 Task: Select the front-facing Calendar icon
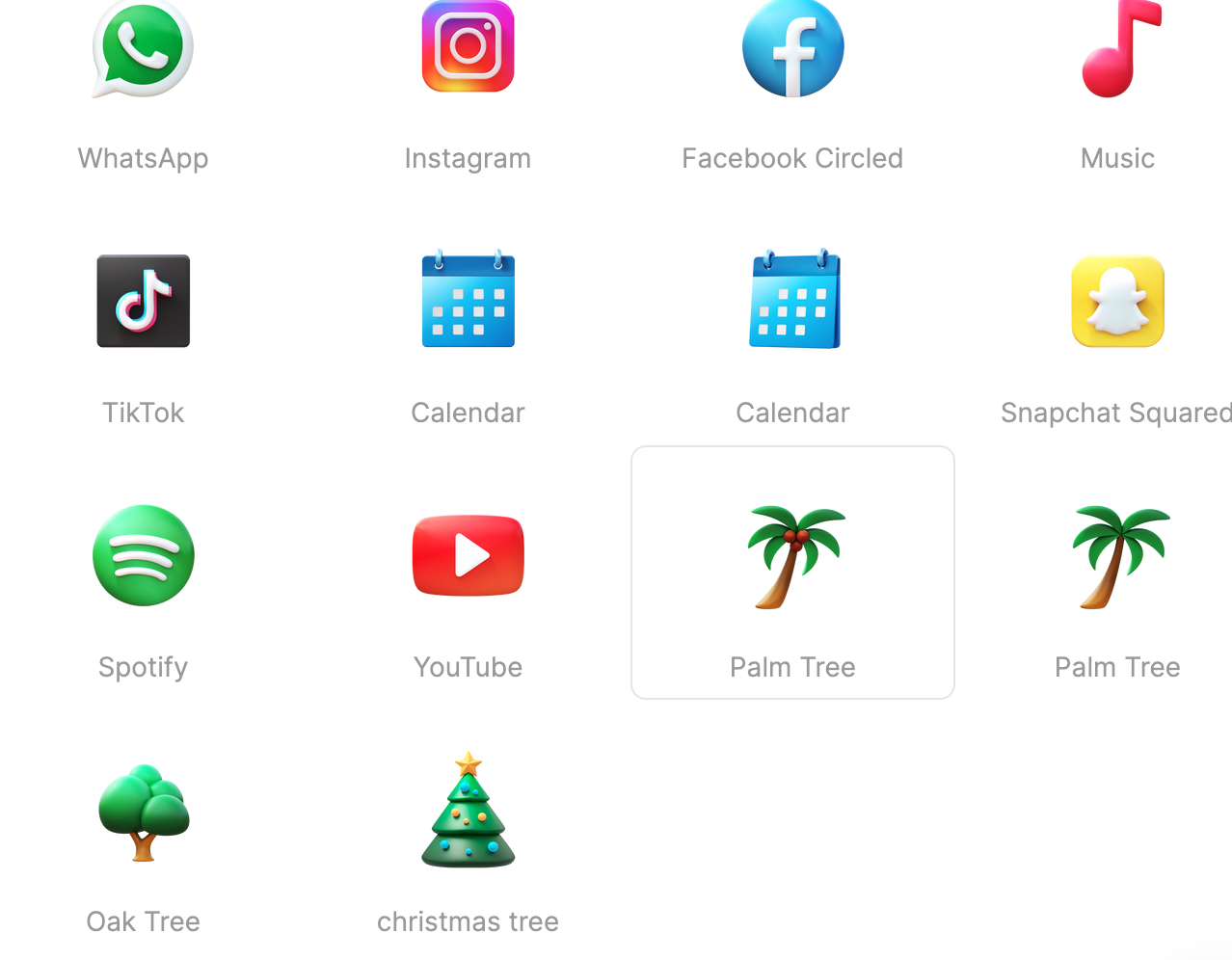468,301
